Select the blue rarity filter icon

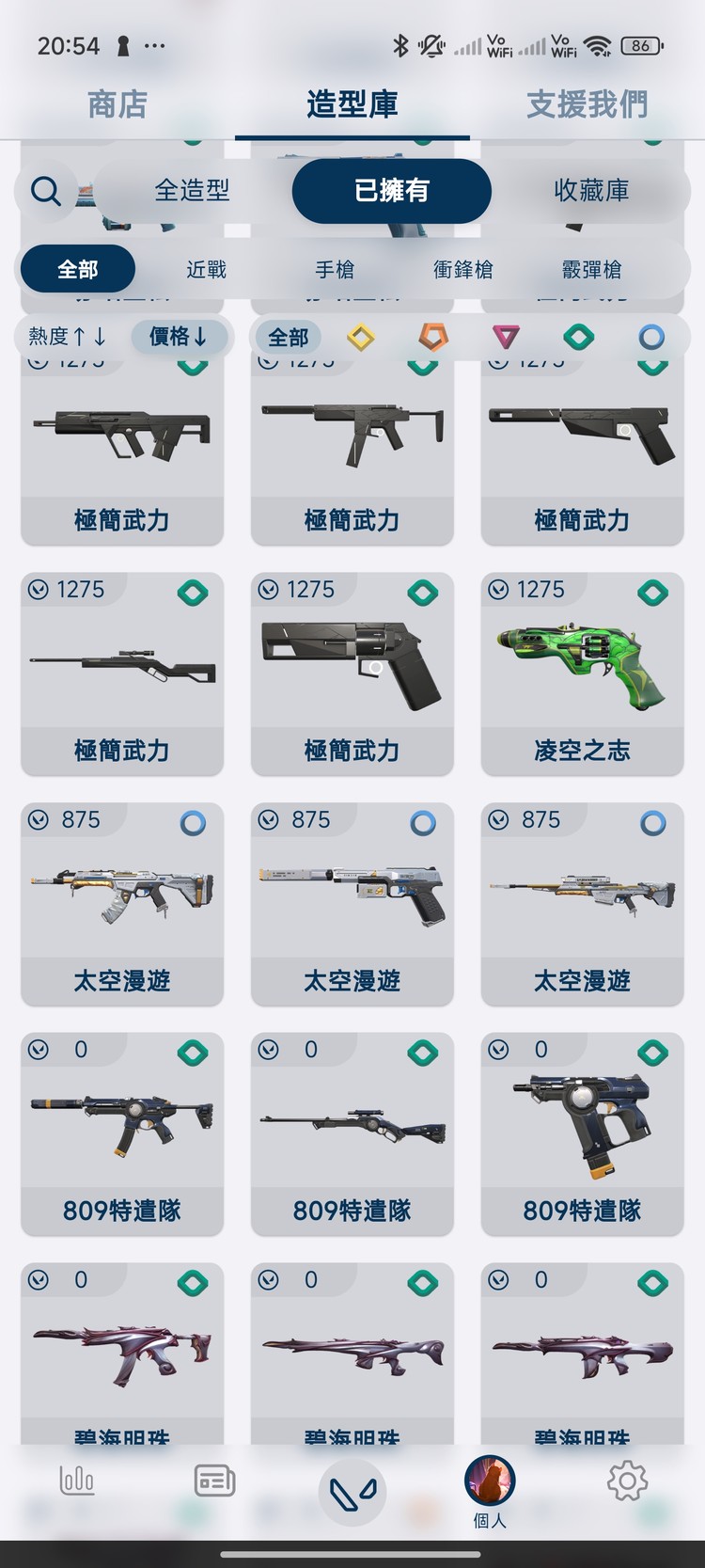click(x=651, y=337)
